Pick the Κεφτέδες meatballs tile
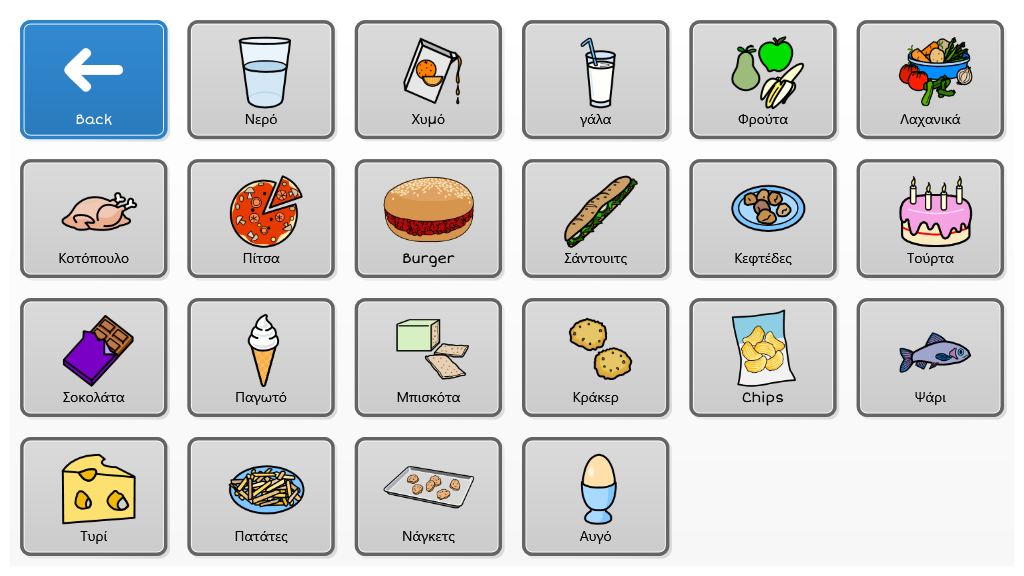 point(762,219)
